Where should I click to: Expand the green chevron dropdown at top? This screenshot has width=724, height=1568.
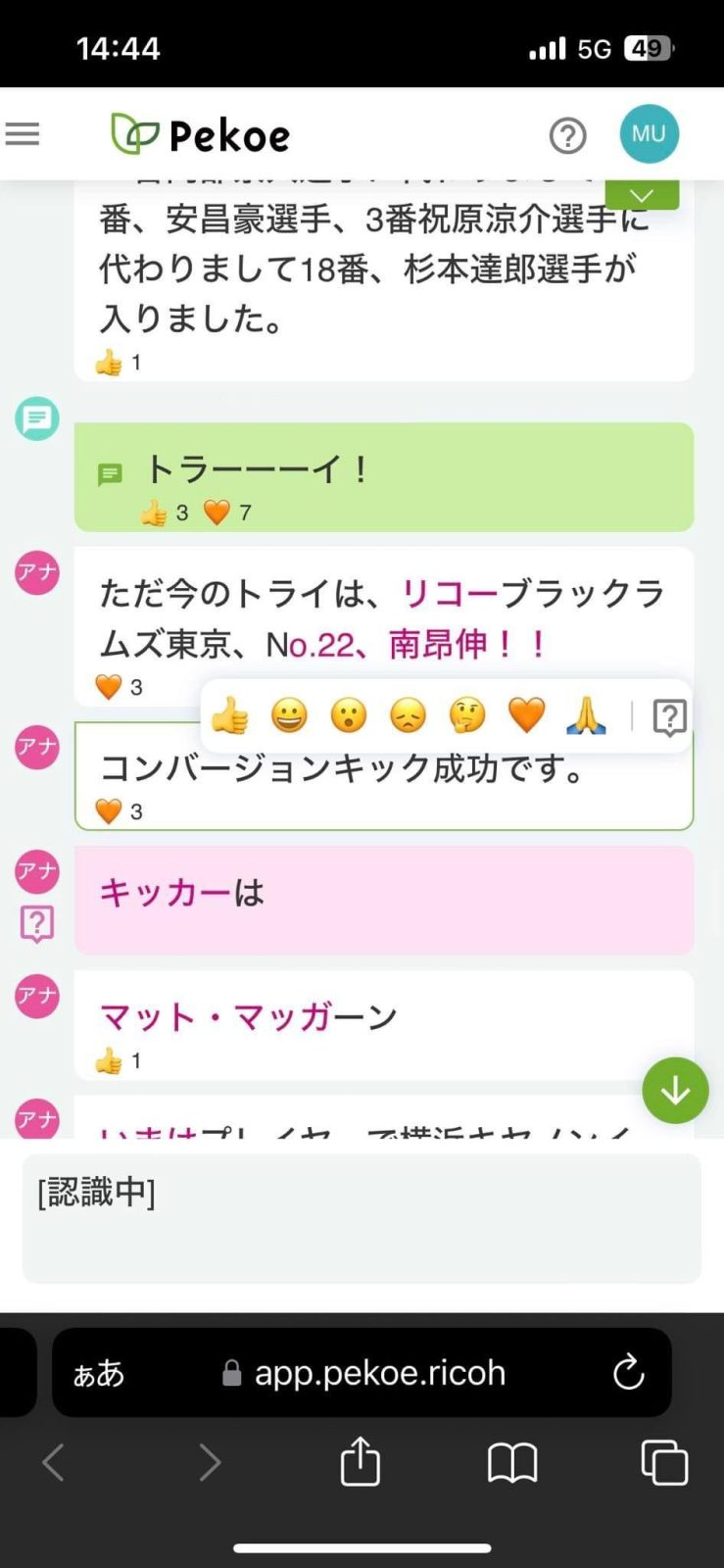pos(642,195)
